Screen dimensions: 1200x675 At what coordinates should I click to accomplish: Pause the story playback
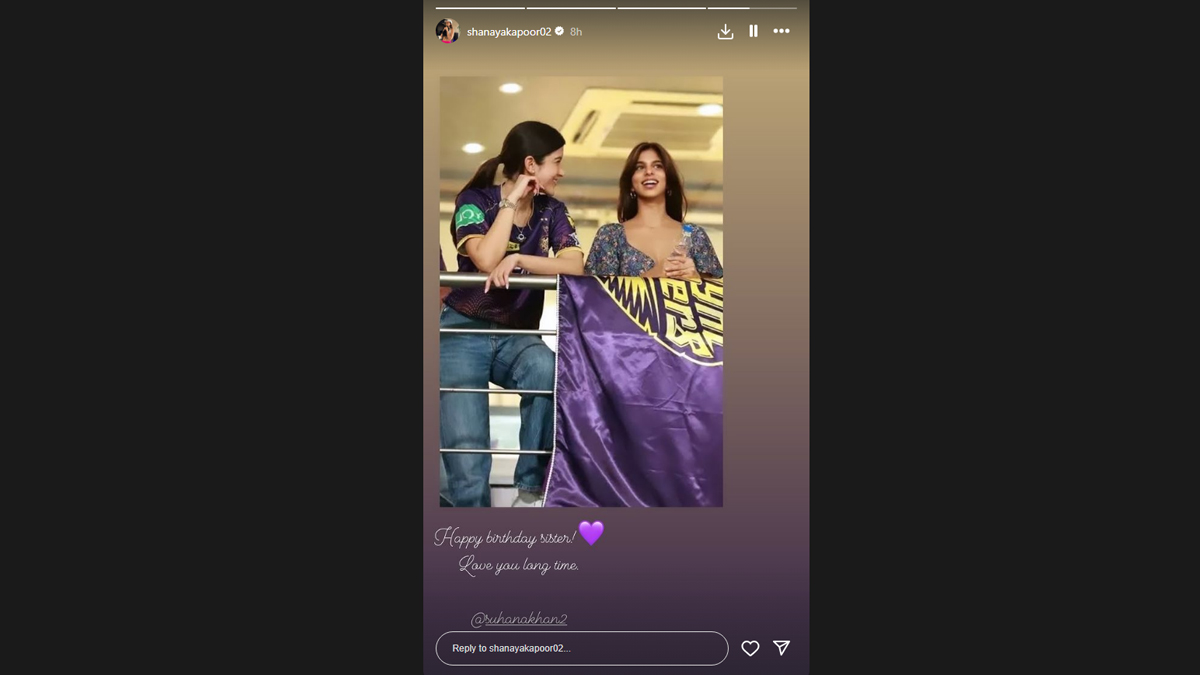pyautogui.click(x=753, y=32)
